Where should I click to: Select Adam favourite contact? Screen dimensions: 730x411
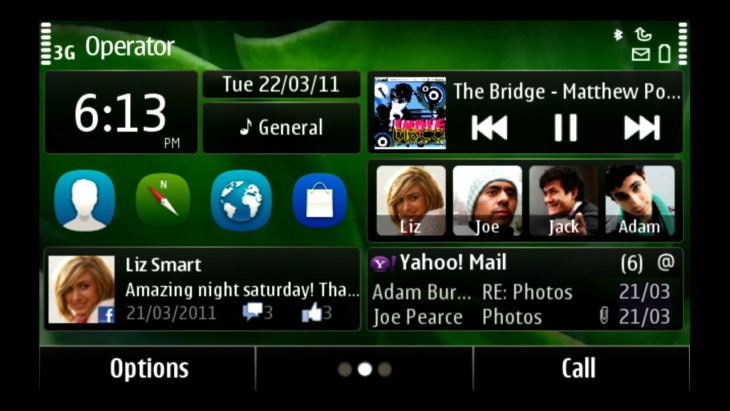point(639,200)
